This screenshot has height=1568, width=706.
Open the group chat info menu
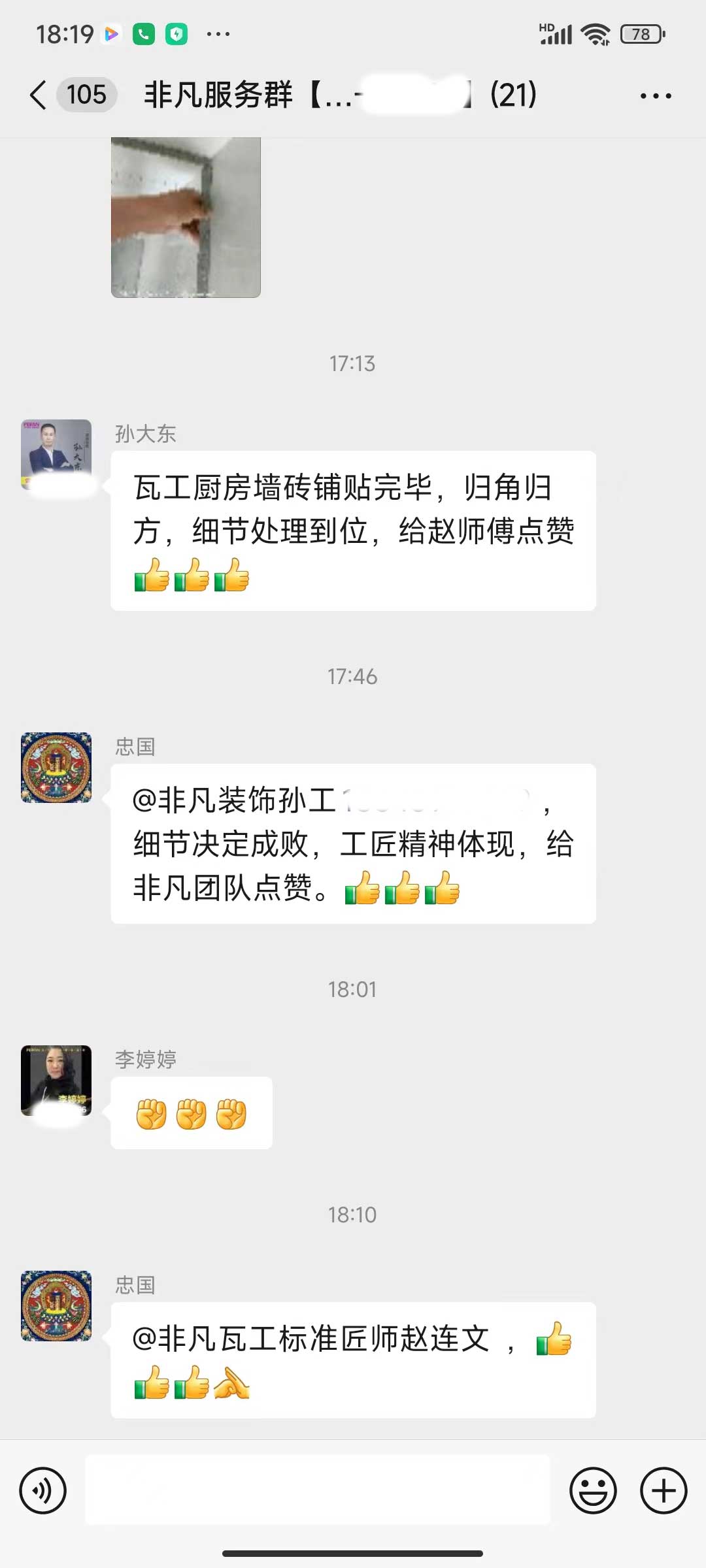coord(655,96)
